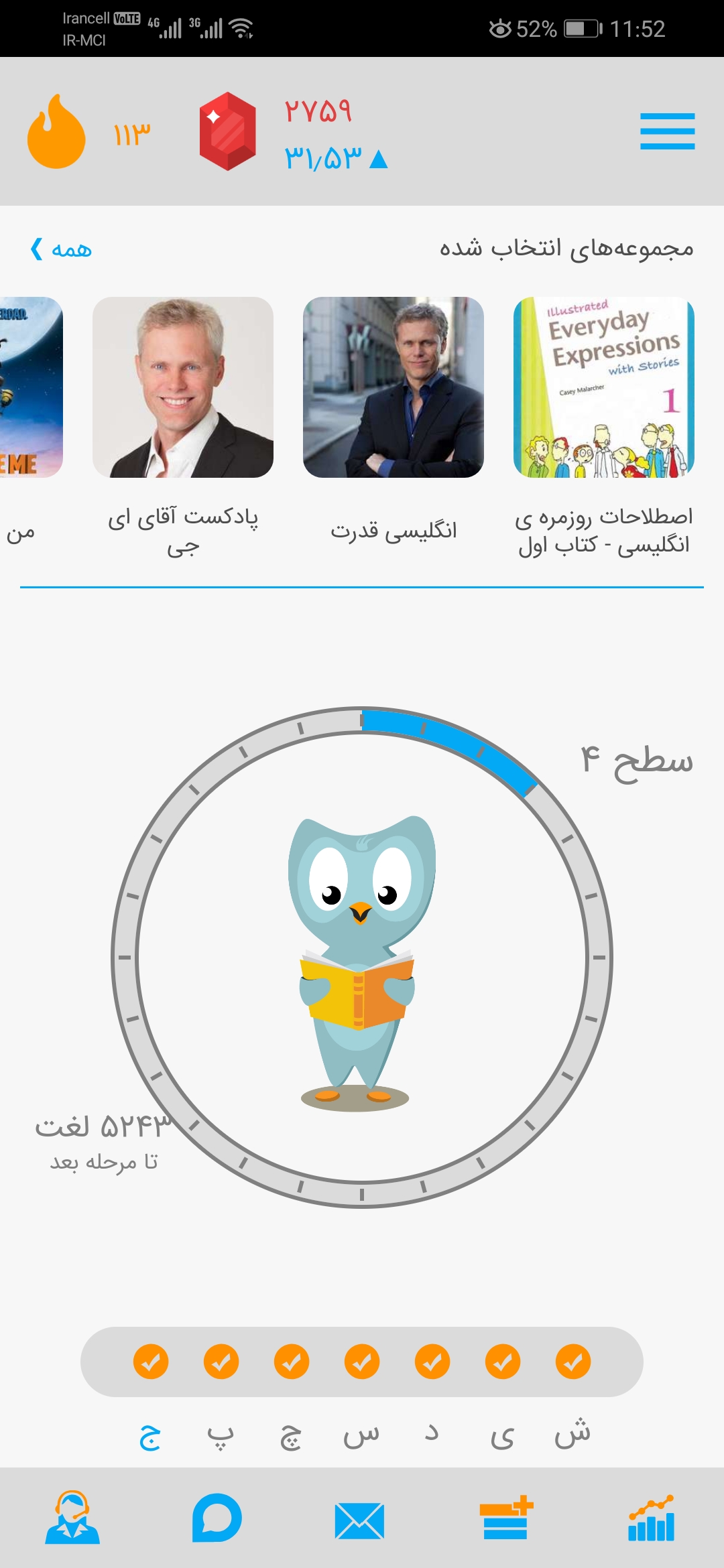
Task: Open the add list tab
Action: point(506,1518)
